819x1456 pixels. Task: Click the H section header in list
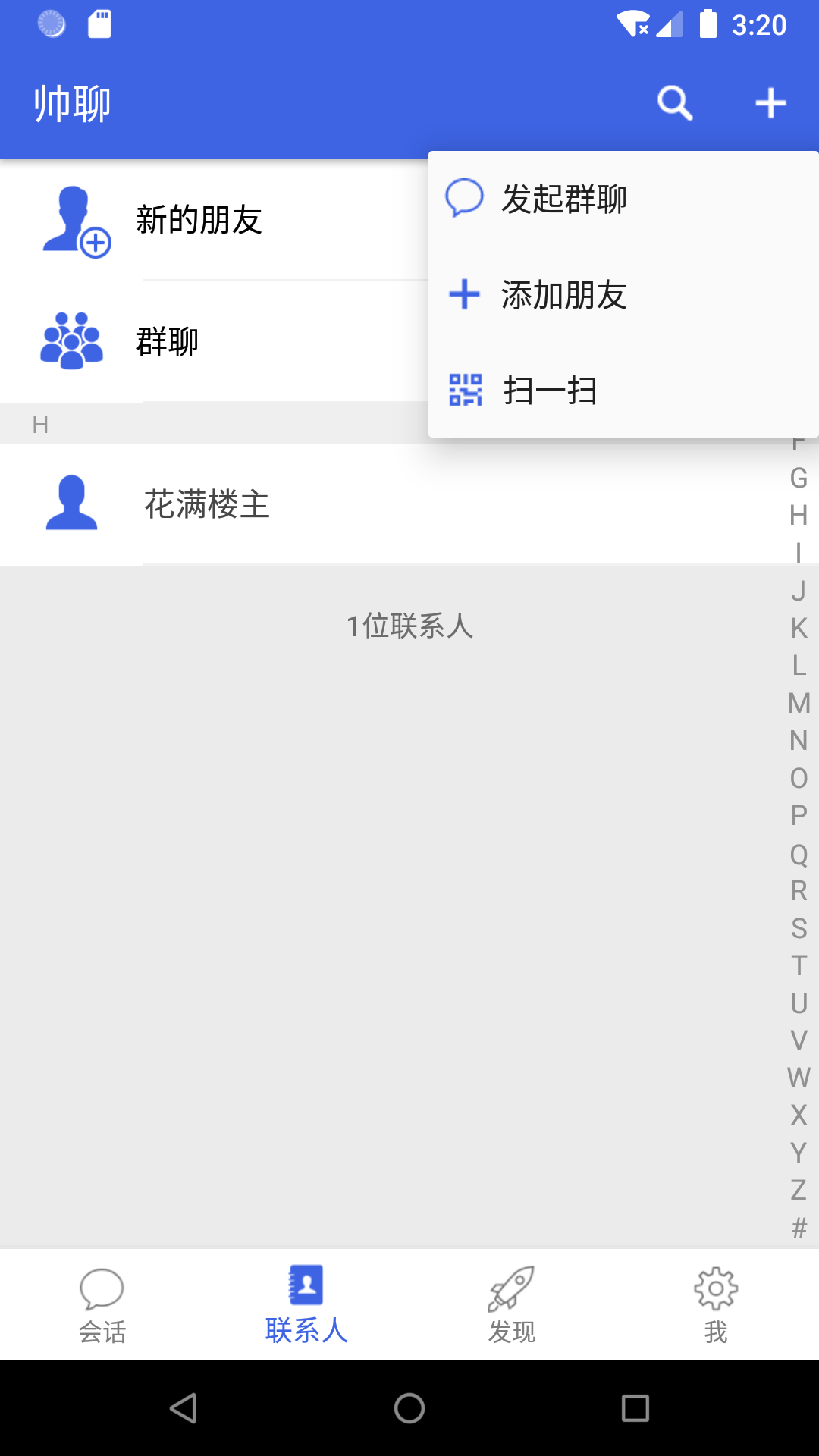point(41,425)
